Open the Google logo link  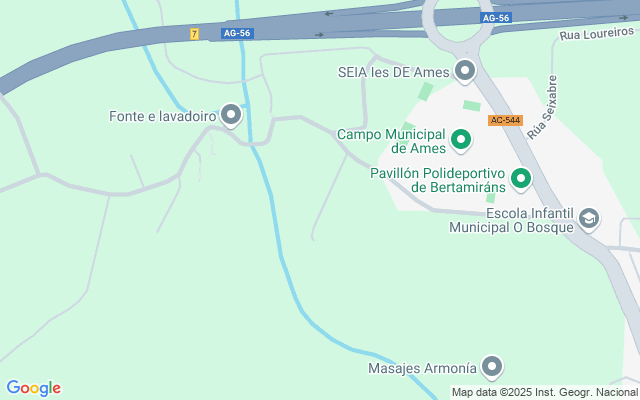click(x=33, y=388)
